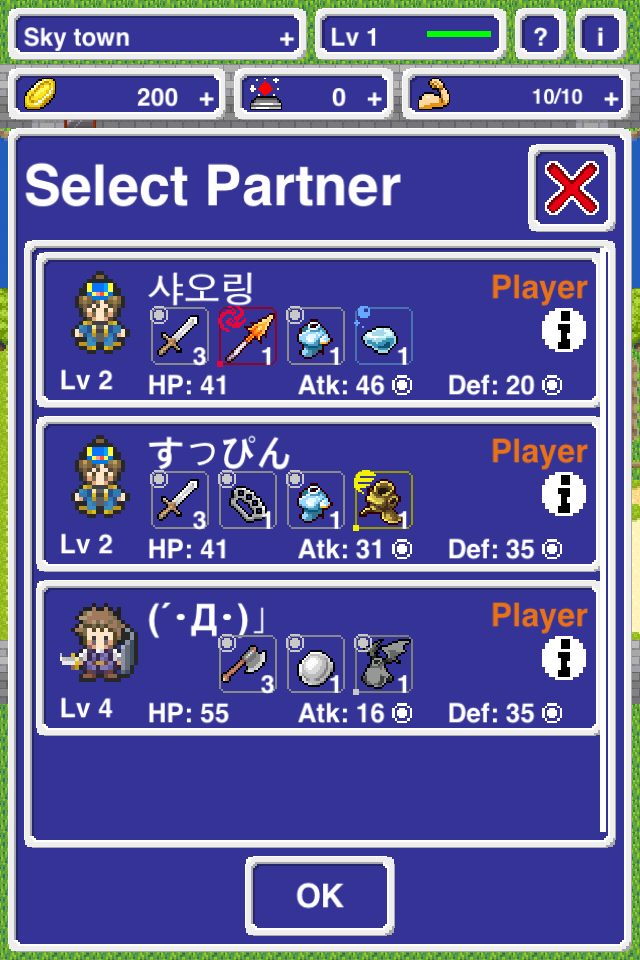Open the question mark help button

(541, 38)
